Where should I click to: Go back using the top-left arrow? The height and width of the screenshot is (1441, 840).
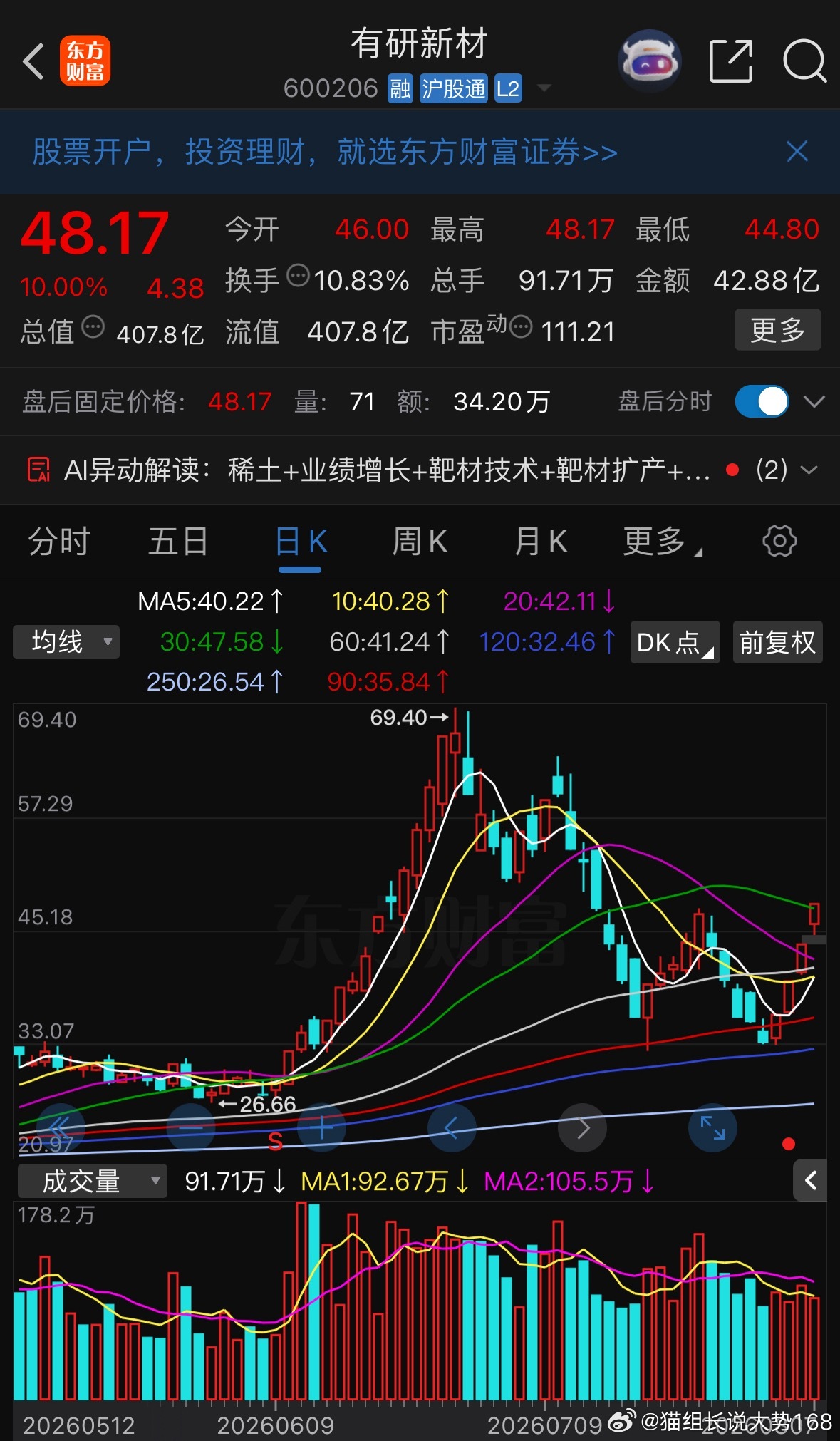[33, 61]
